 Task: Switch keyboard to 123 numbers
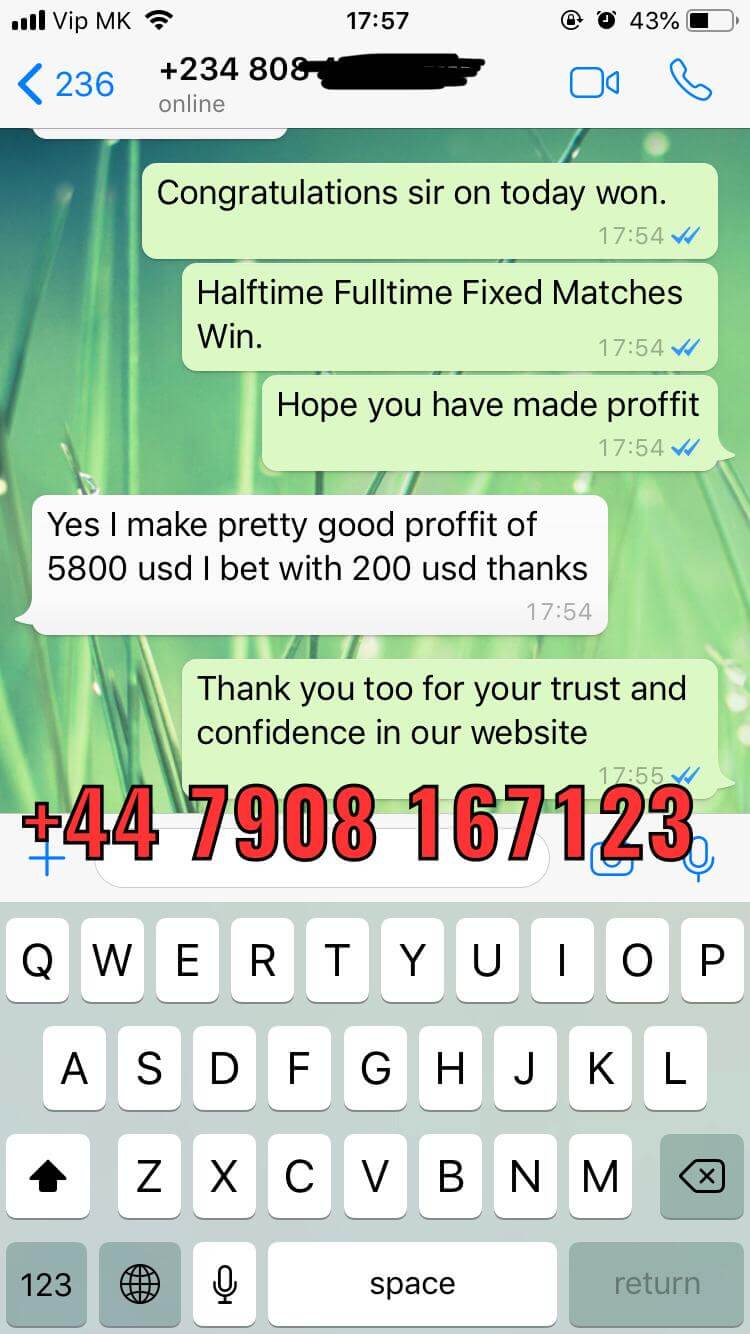click(46, 1284)
